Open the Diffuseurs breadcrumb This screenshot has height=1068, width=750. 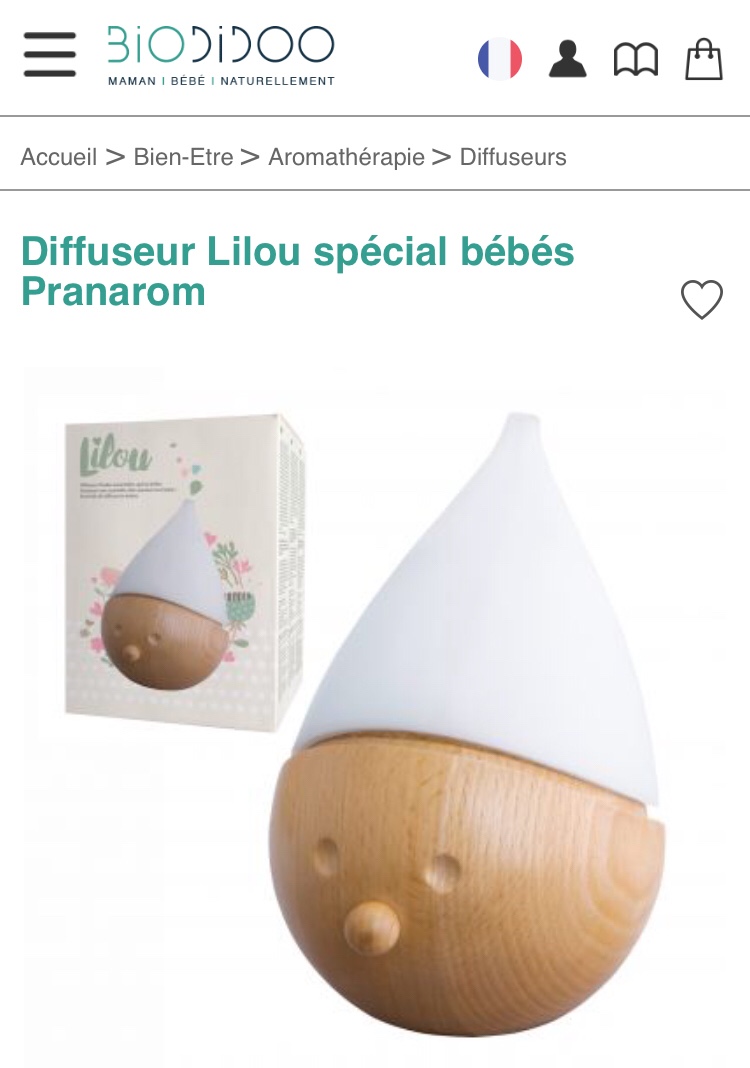coord(513,157)
